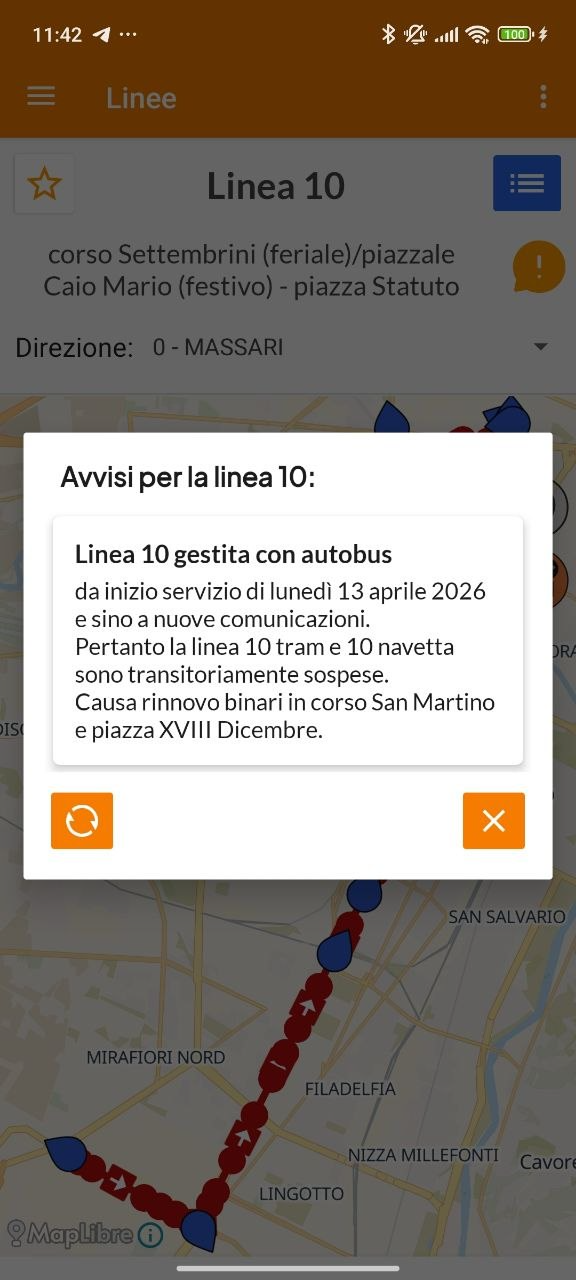Open the Linea 10 gestita con autobus notice
This screenshot has height=1280, width=576.
click(x=288, y=641)
